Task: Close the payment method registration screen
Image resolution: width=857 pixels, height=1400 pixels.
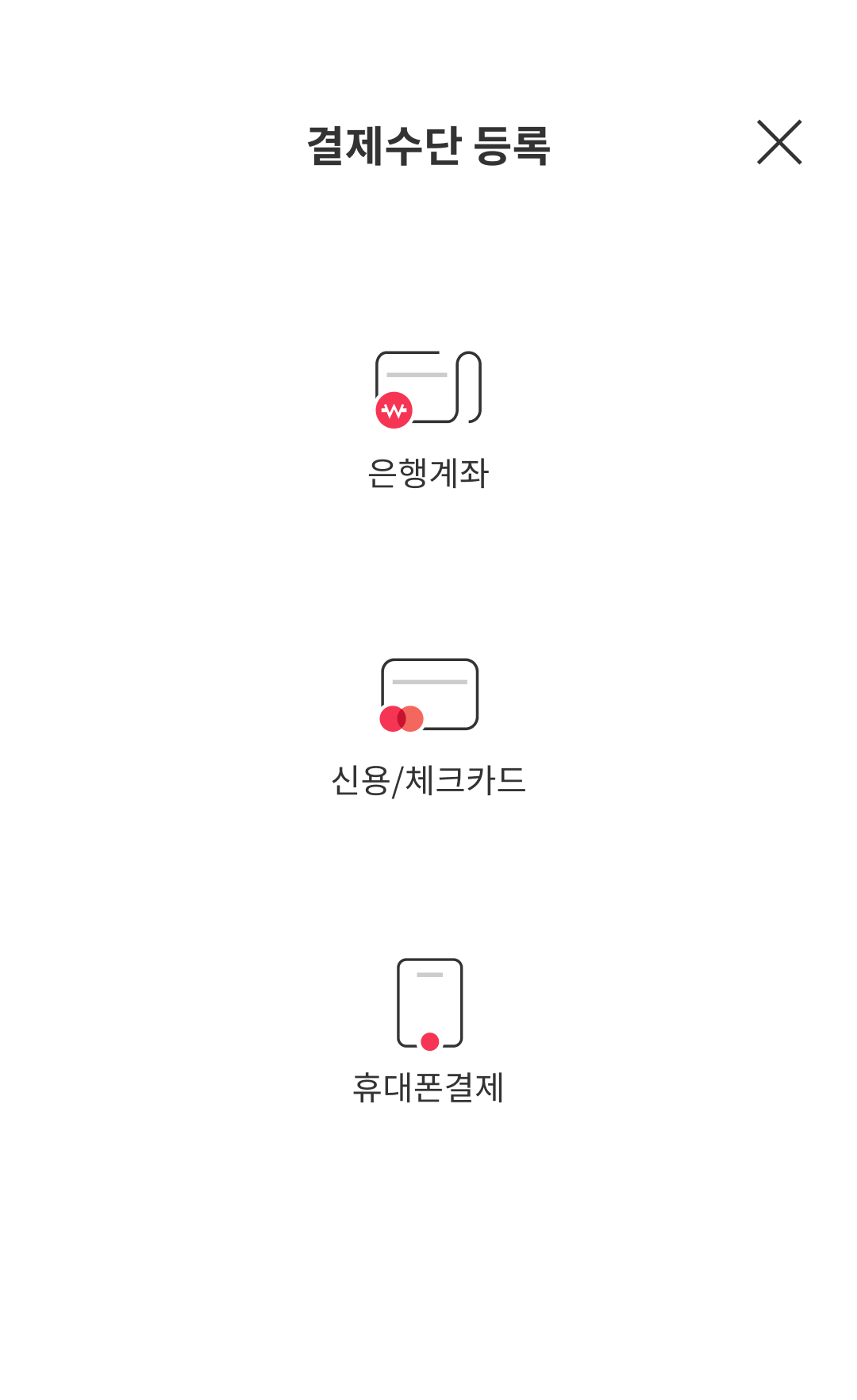Action: pyautogui.click(x=779, y=143)
